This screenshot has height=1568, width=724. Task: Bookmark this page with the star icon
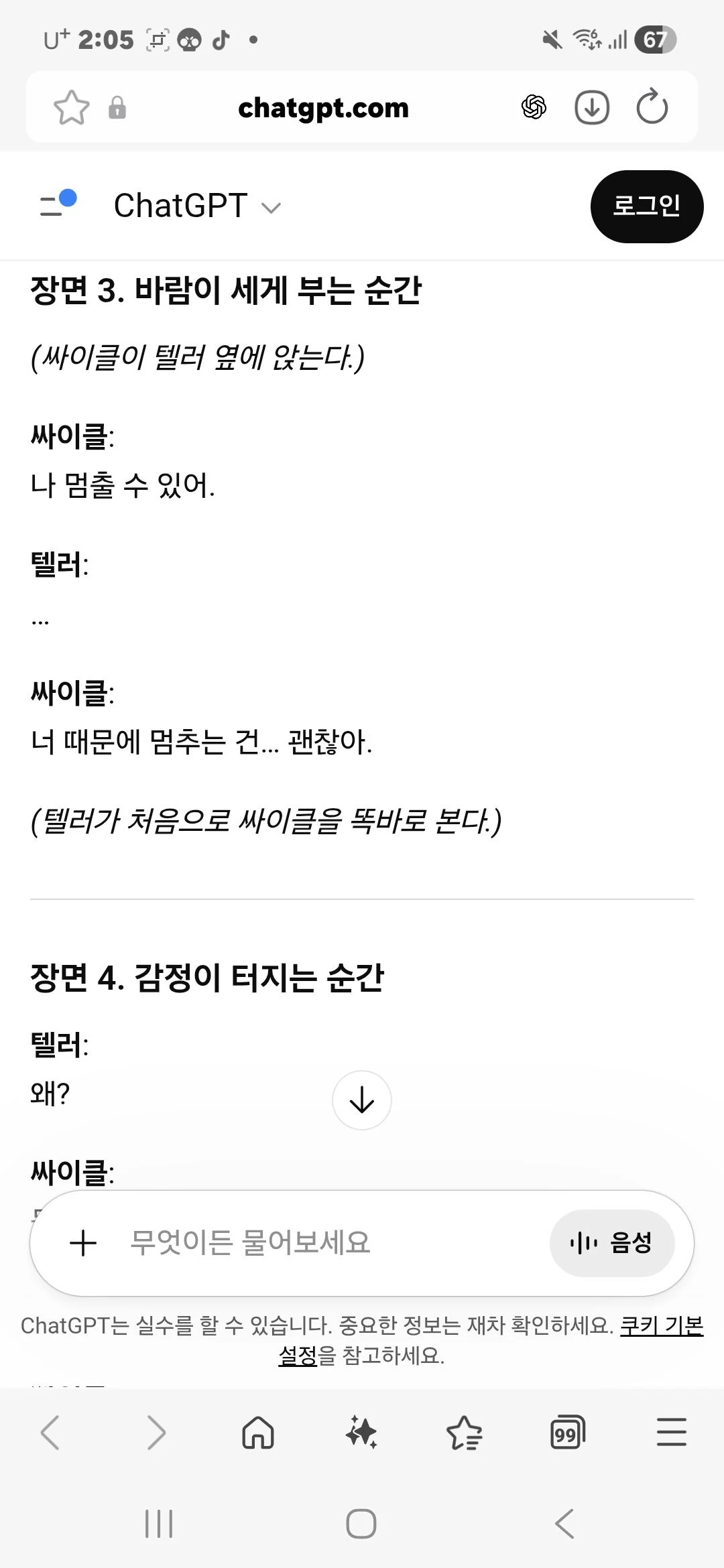click(71, 108)
